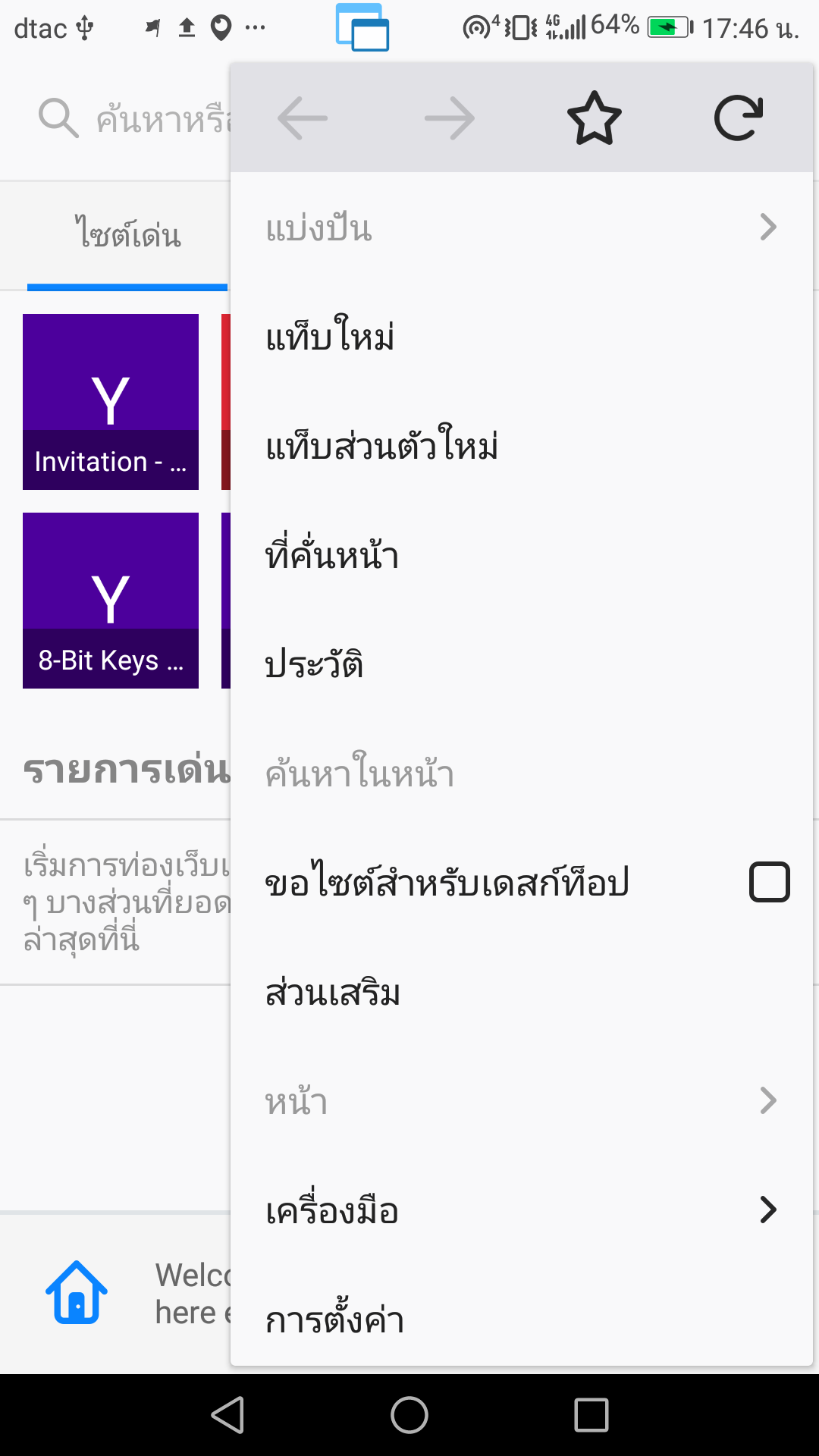The width and height of the screenshot is (819, 1456).
Task: Open bookmarks (ที่คั่นหน้า)
Action: coord(332,555)
